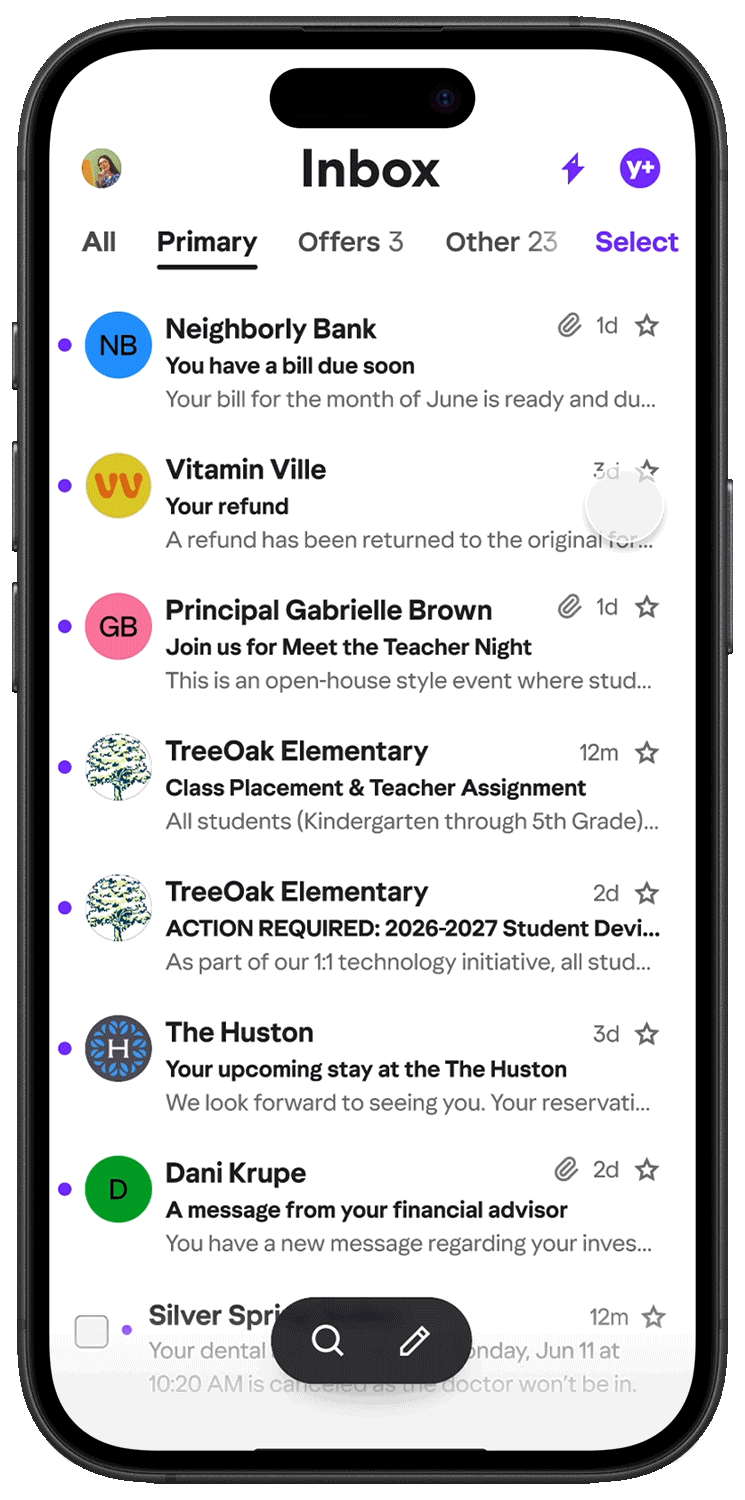
Task: Open the profile avatar
Action: 101,168
